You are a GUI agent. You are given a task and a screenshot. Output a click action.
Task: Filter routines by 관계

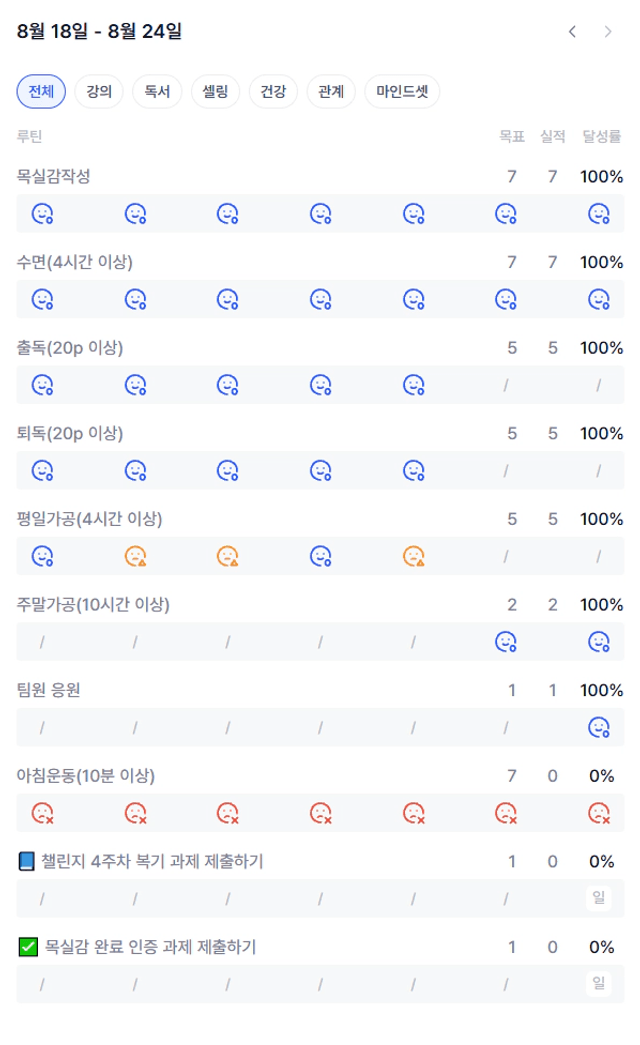tap(331, 91)
